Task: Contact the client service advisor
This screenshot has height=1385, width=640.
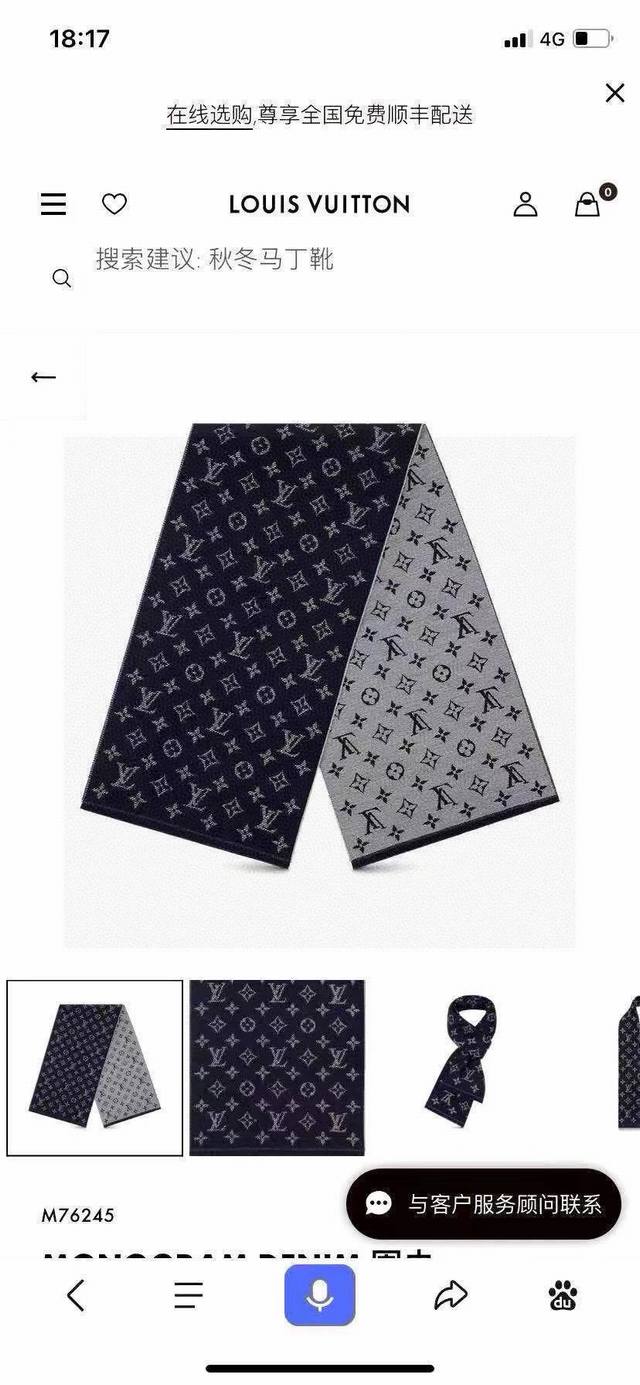Action: click(484, 1204)
